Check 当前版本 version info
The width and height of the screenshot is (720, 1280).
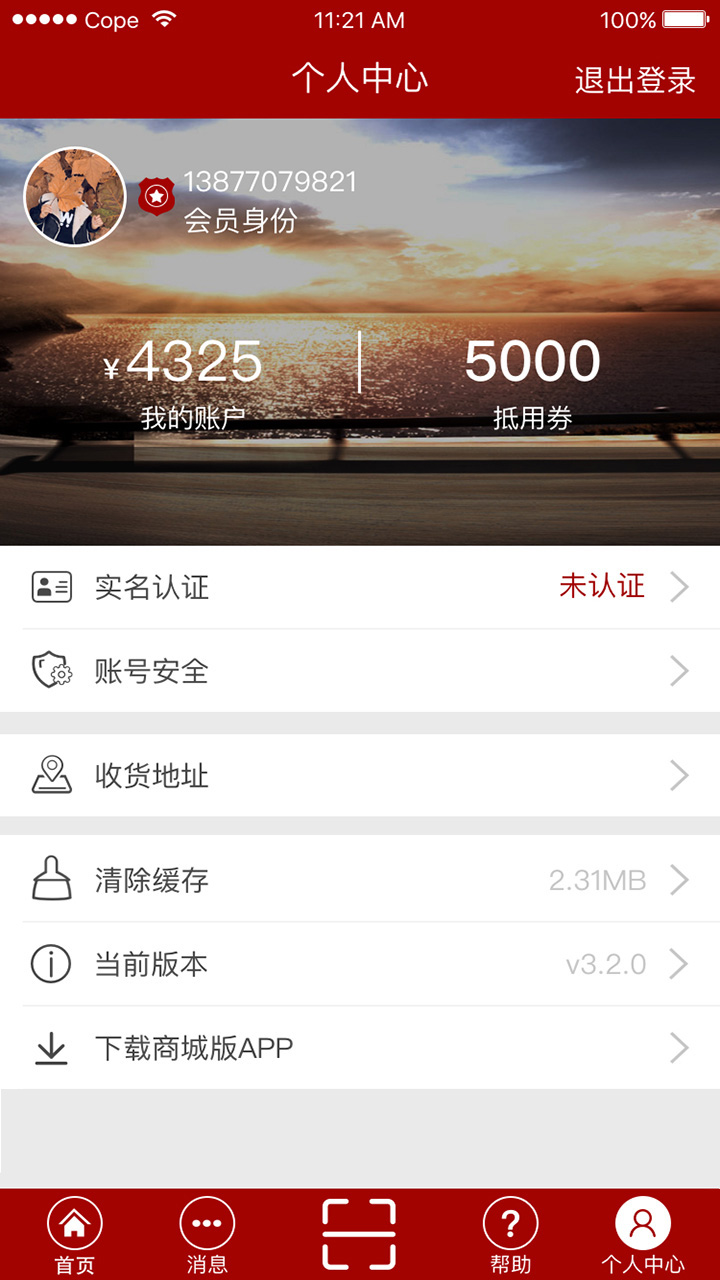click(x=360, y=964)
